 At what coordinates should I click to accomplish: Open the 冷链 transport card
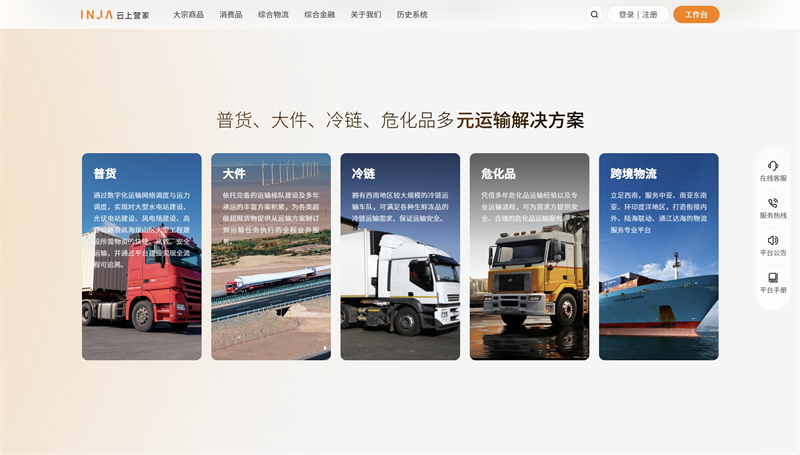400,256
